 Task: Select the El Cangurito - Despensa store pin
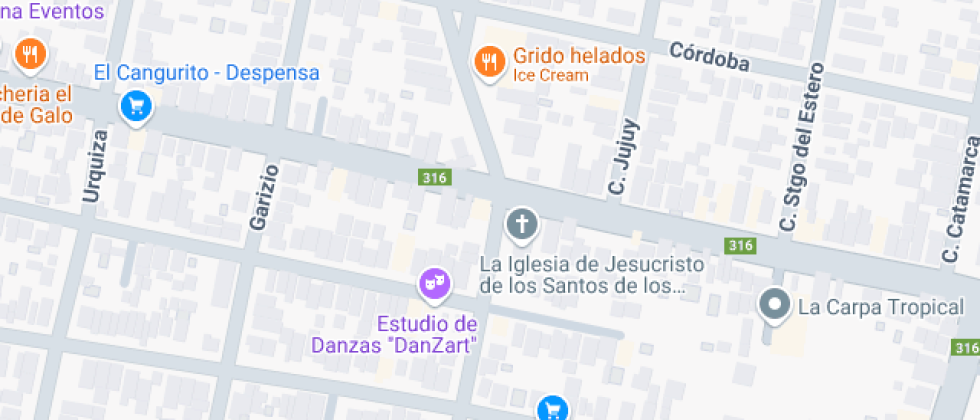[135, 105]
